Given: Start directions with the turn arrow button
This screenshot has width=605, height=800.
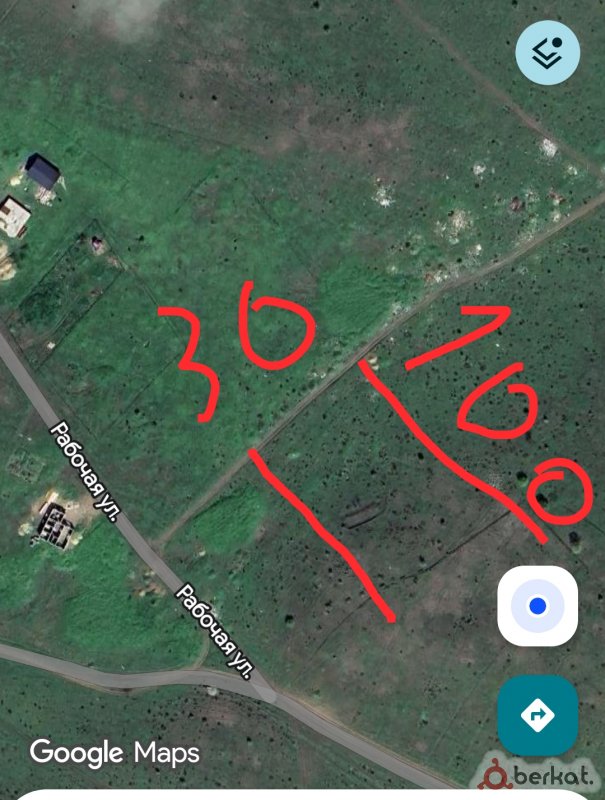Looking at the screenshot, I should (x=538, y=714).
